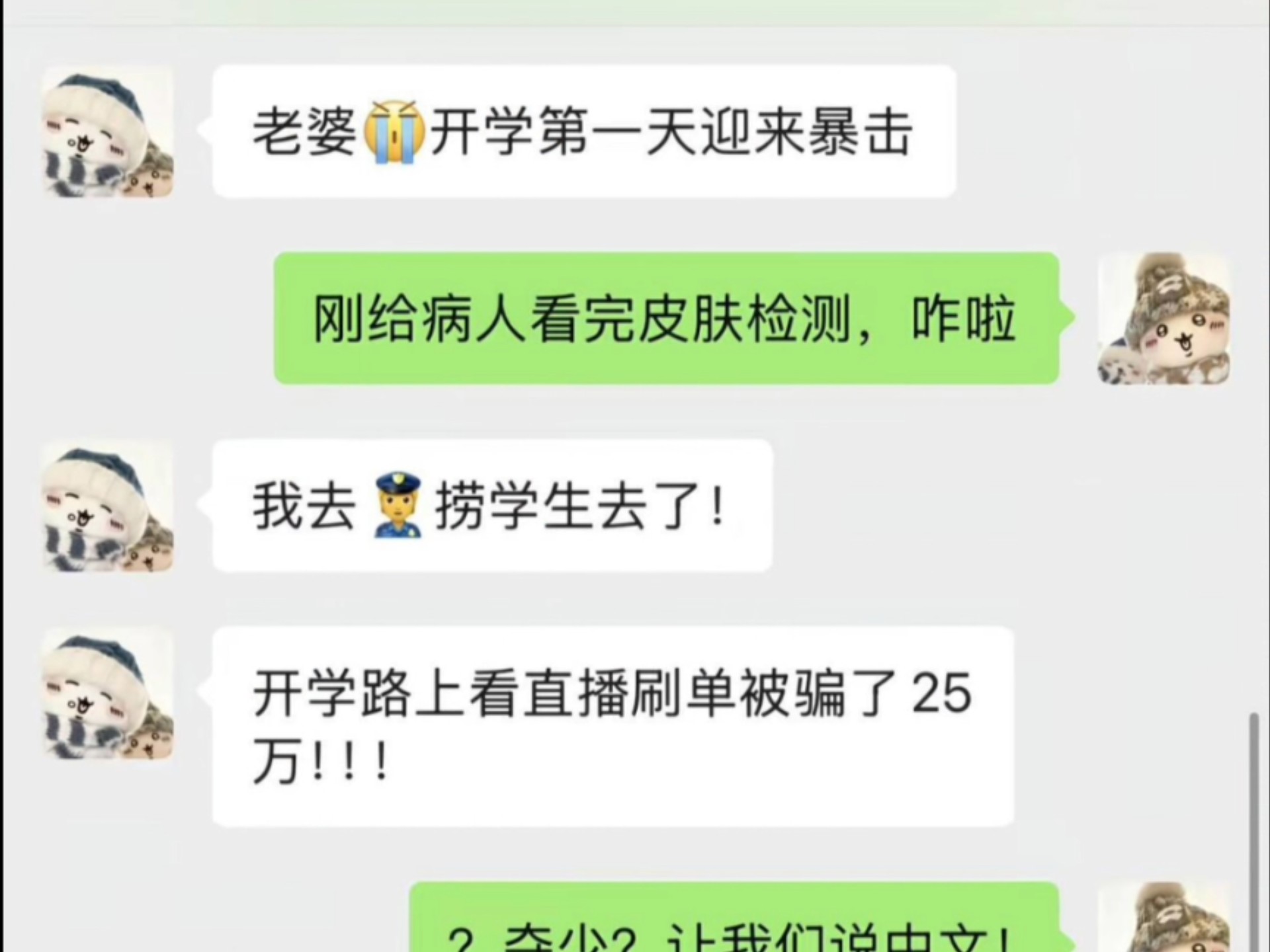Open sender's avatar beside 老婆开学第一天迎来暴击
Image resolution: width=1270 pixels, height=952 pixels.
[x=108, y=132]
